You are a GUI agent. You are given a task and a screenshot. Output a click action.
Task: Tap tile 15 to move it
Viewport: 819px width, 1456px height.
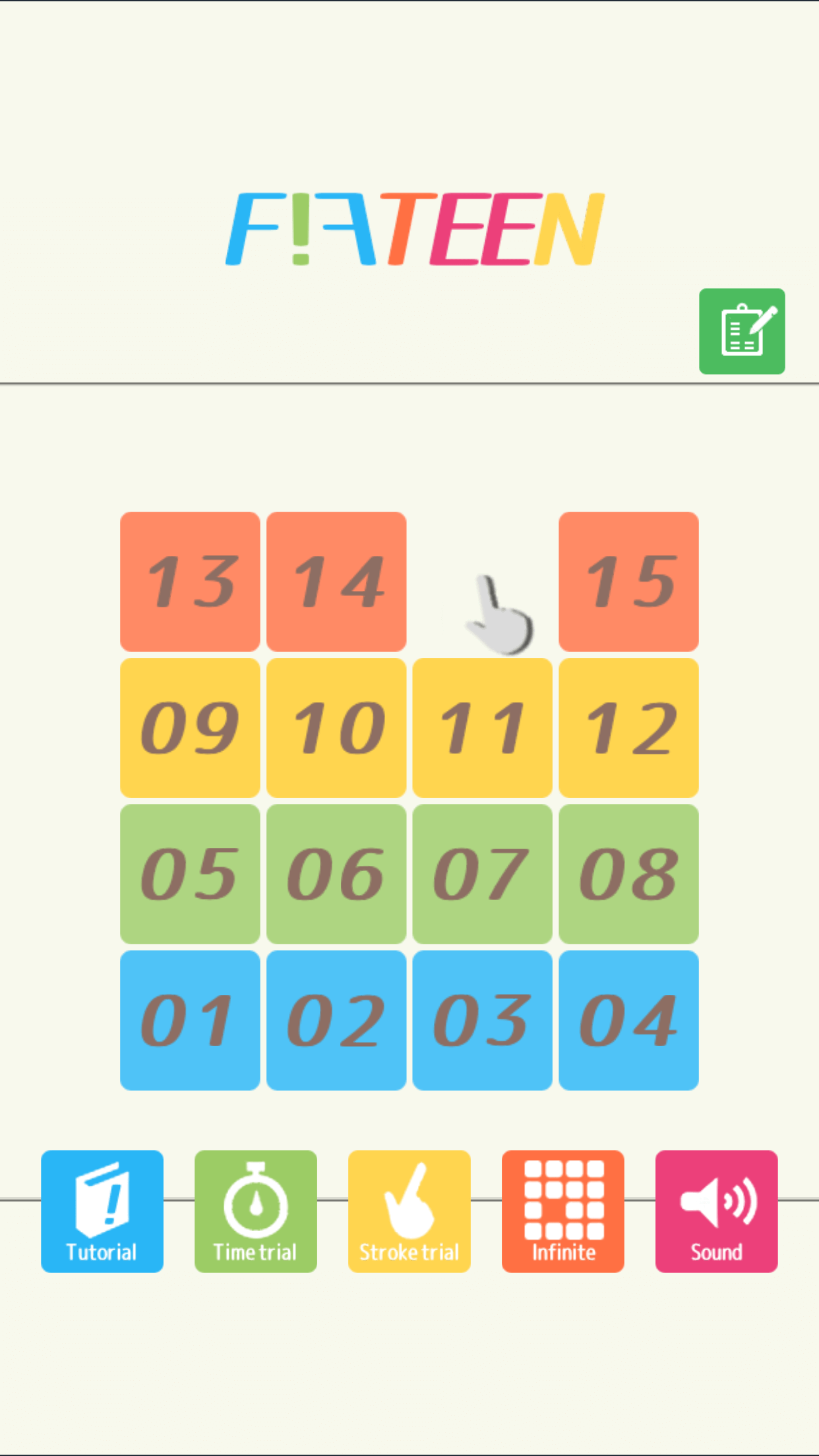pyautogui.click(x=628, y=582)
